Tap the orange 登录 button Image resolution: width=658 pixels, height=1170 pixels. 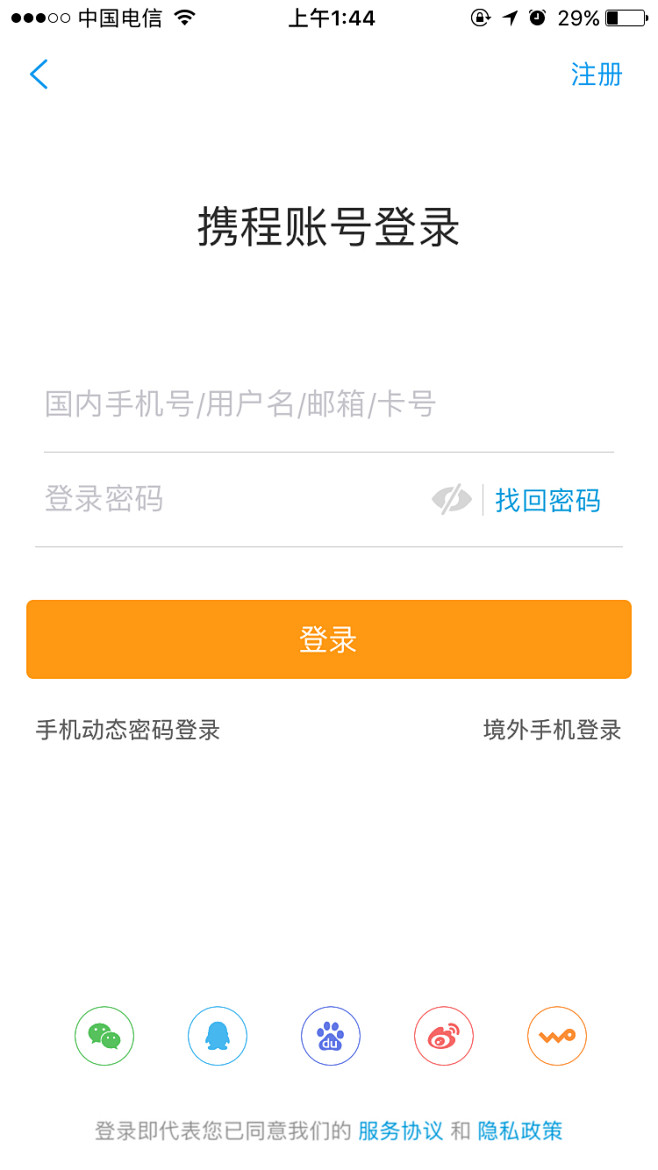[329, 640]
